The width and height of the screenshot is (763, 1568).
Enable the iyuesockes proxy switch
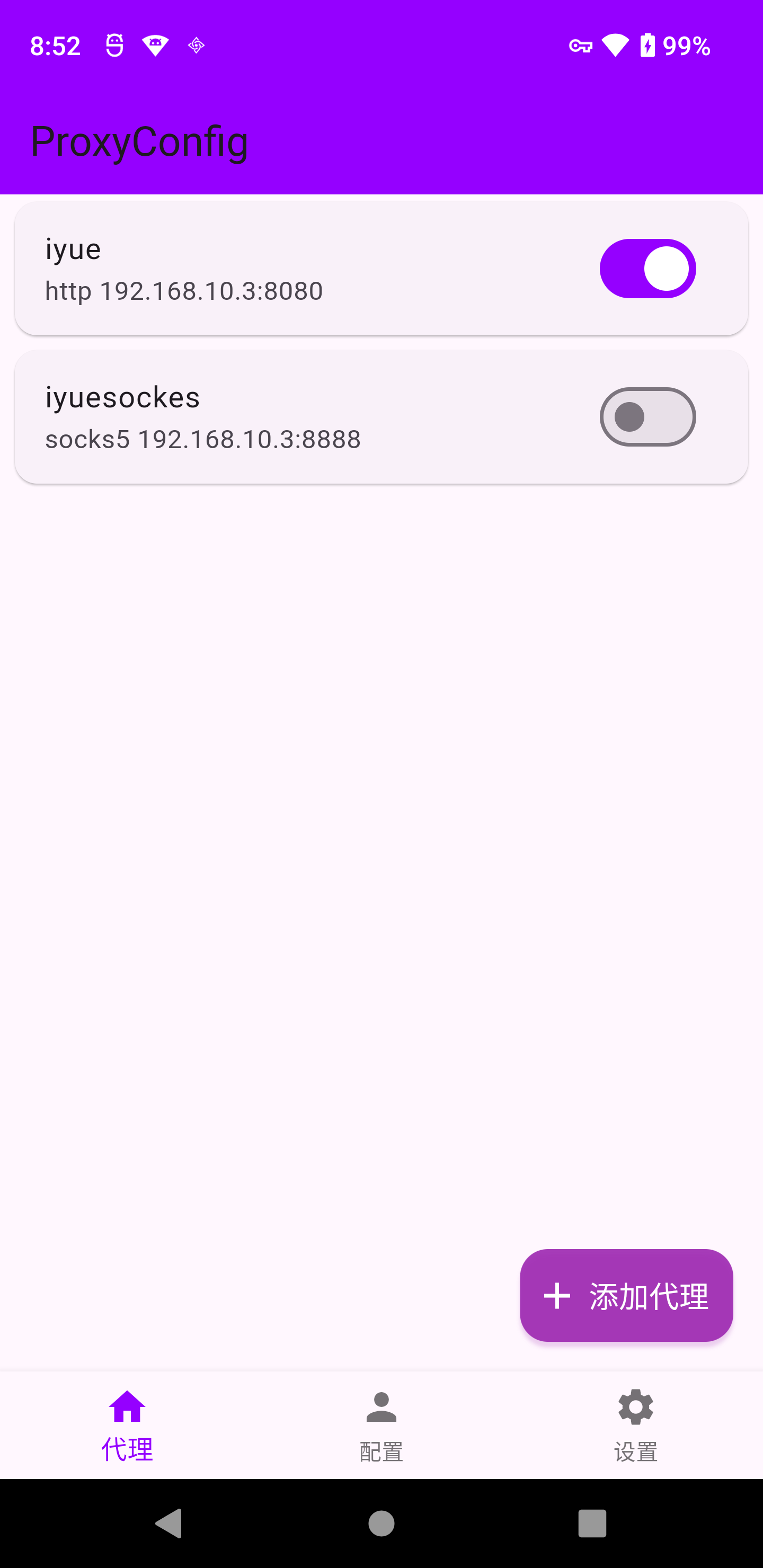tap(647, 417)
